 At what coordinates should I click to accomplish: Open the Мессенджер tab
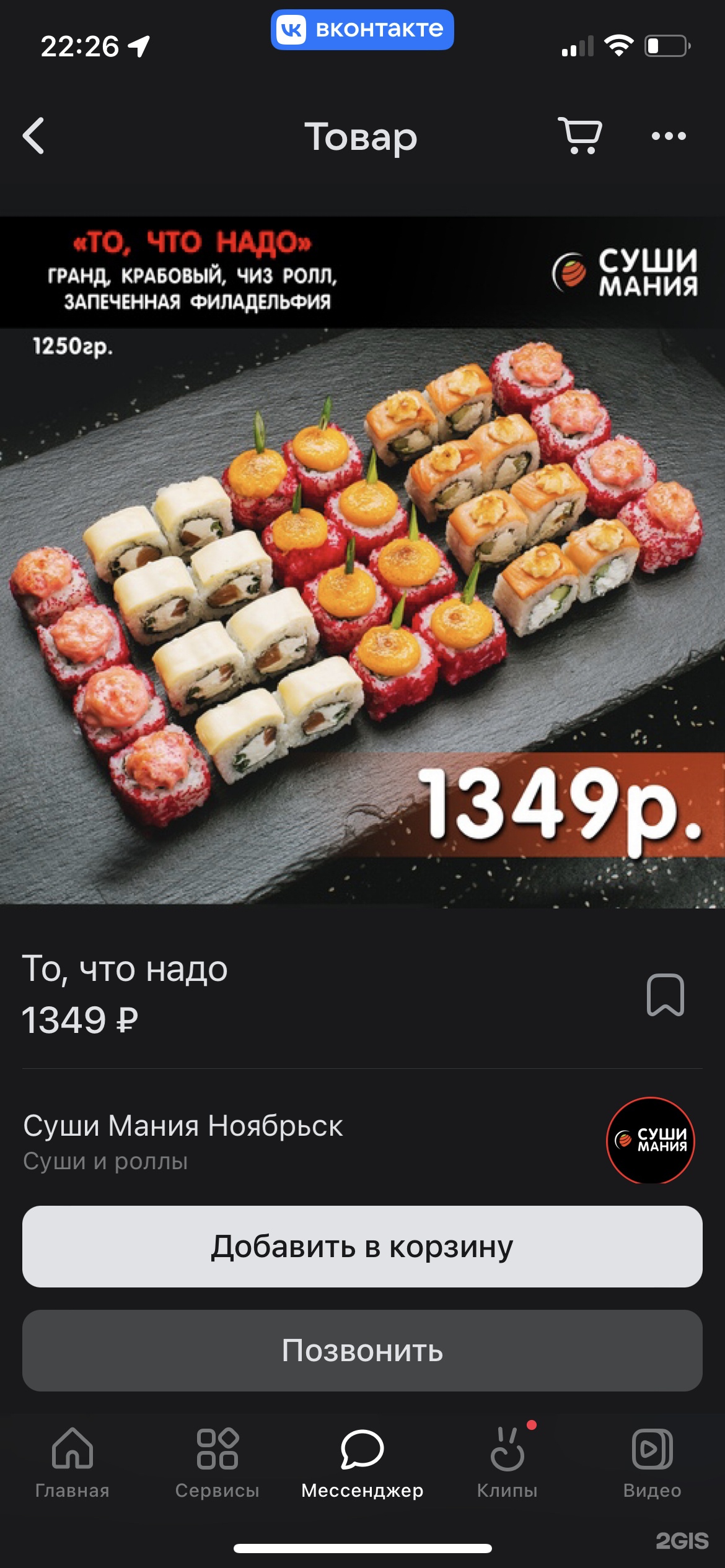[x=362, y=1463]
